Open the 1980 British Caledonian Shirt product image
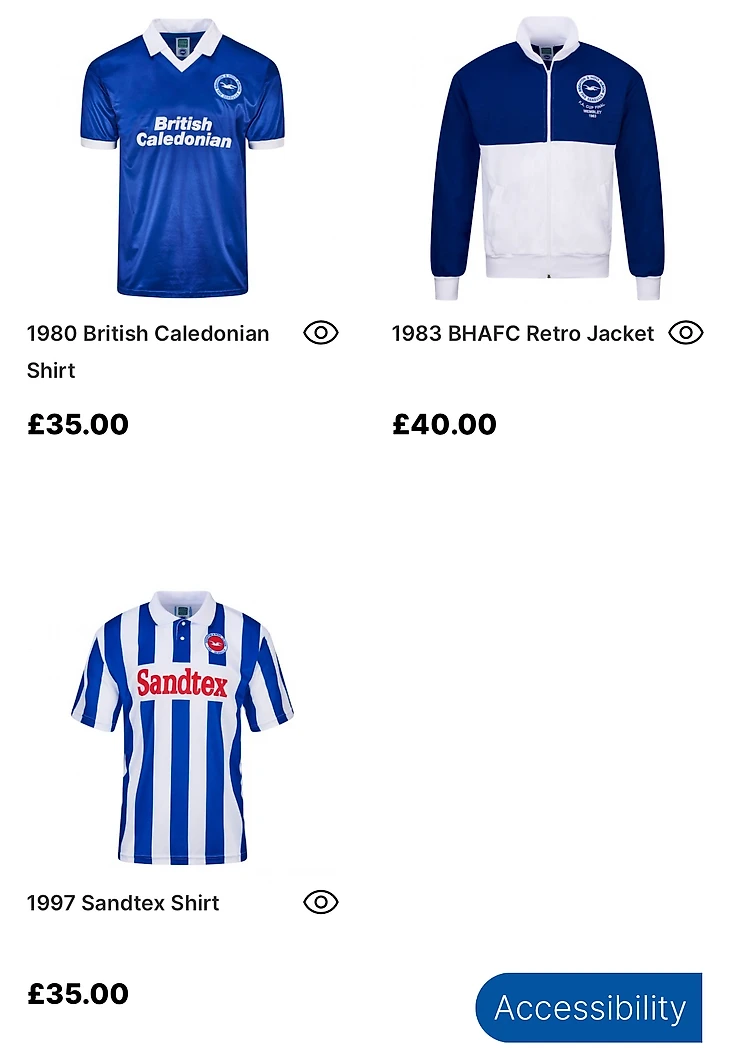The image size is (730, 1052). tap(182, 157)
